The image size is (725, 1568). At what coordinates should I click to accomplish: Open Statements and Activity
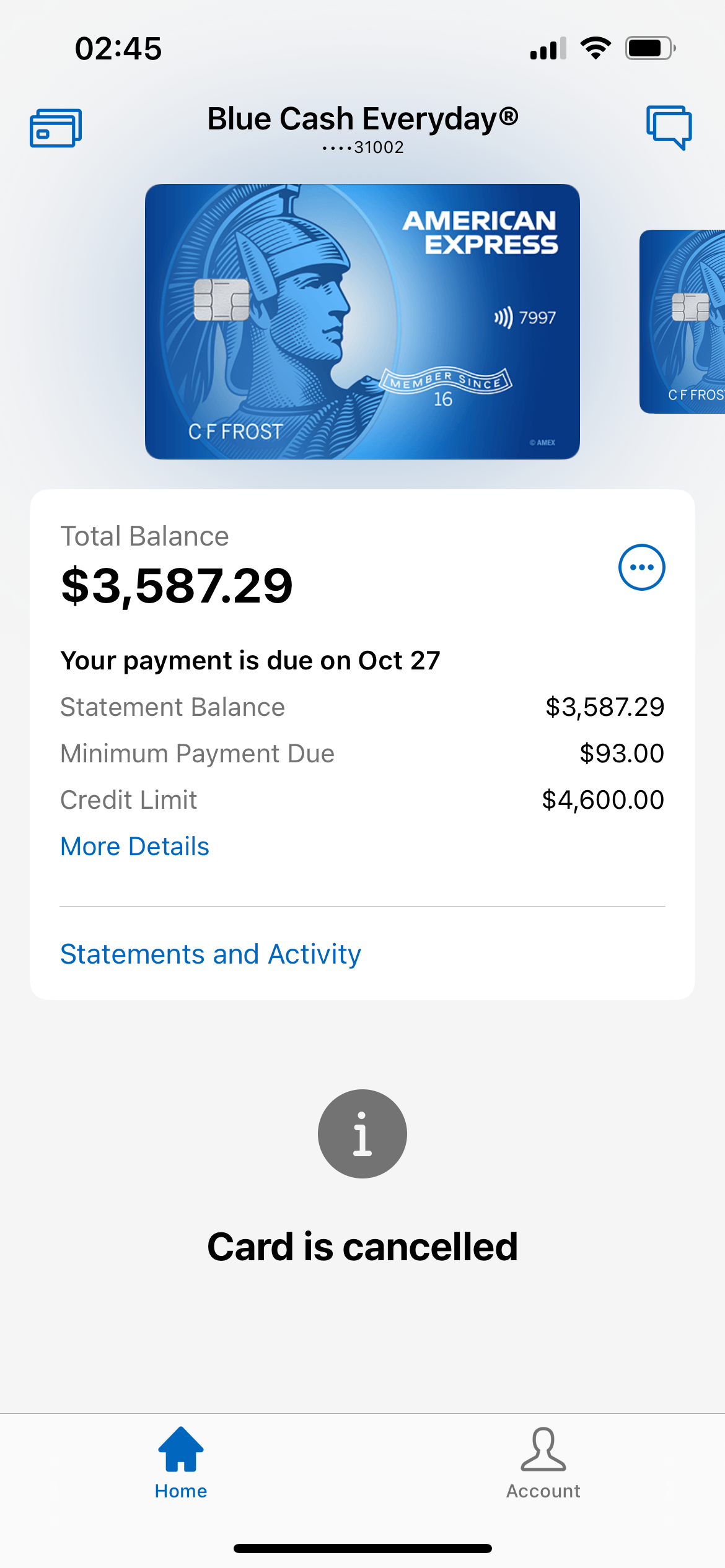click(210, 954)
